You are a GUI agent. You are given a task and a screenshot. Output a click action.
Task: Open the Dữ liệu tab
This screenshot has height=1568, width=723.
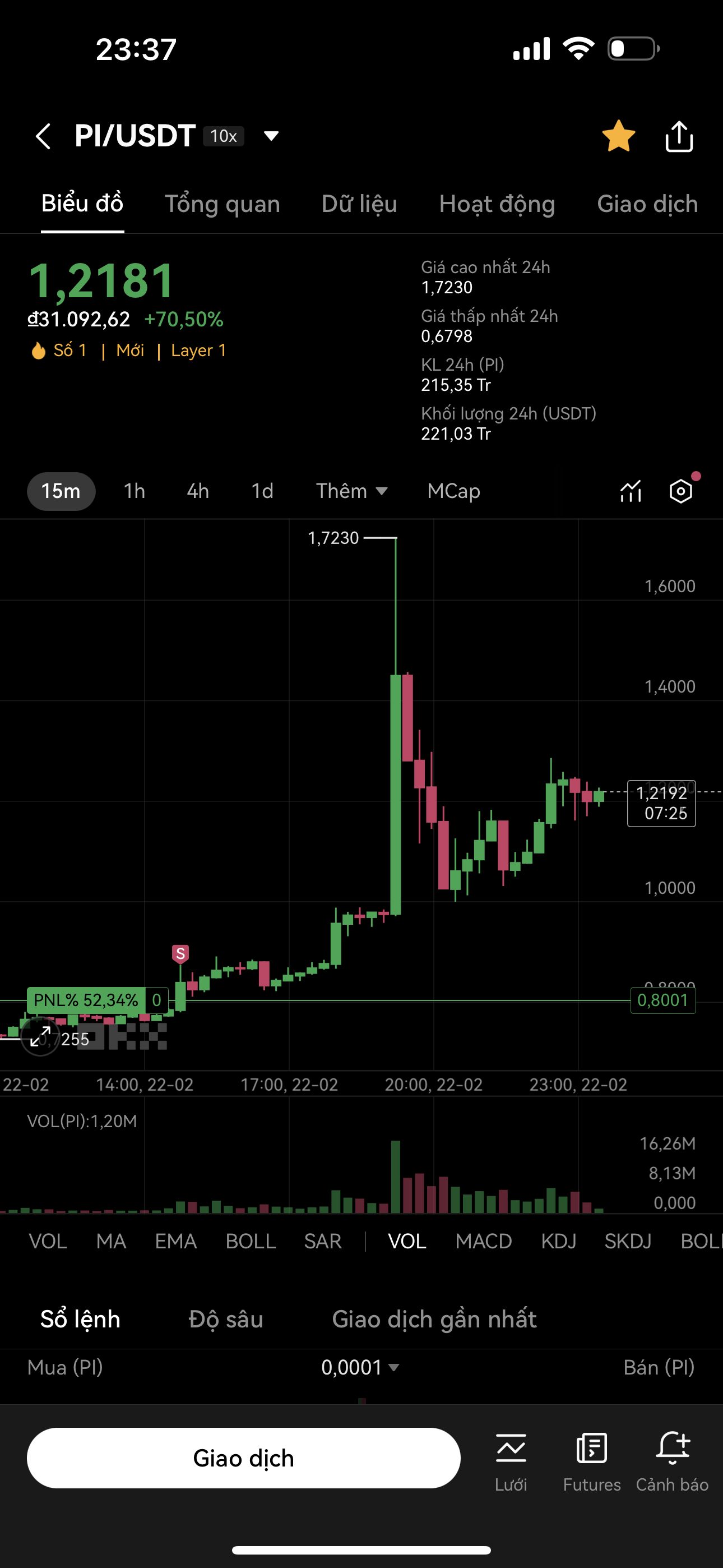tap(359, 204)
